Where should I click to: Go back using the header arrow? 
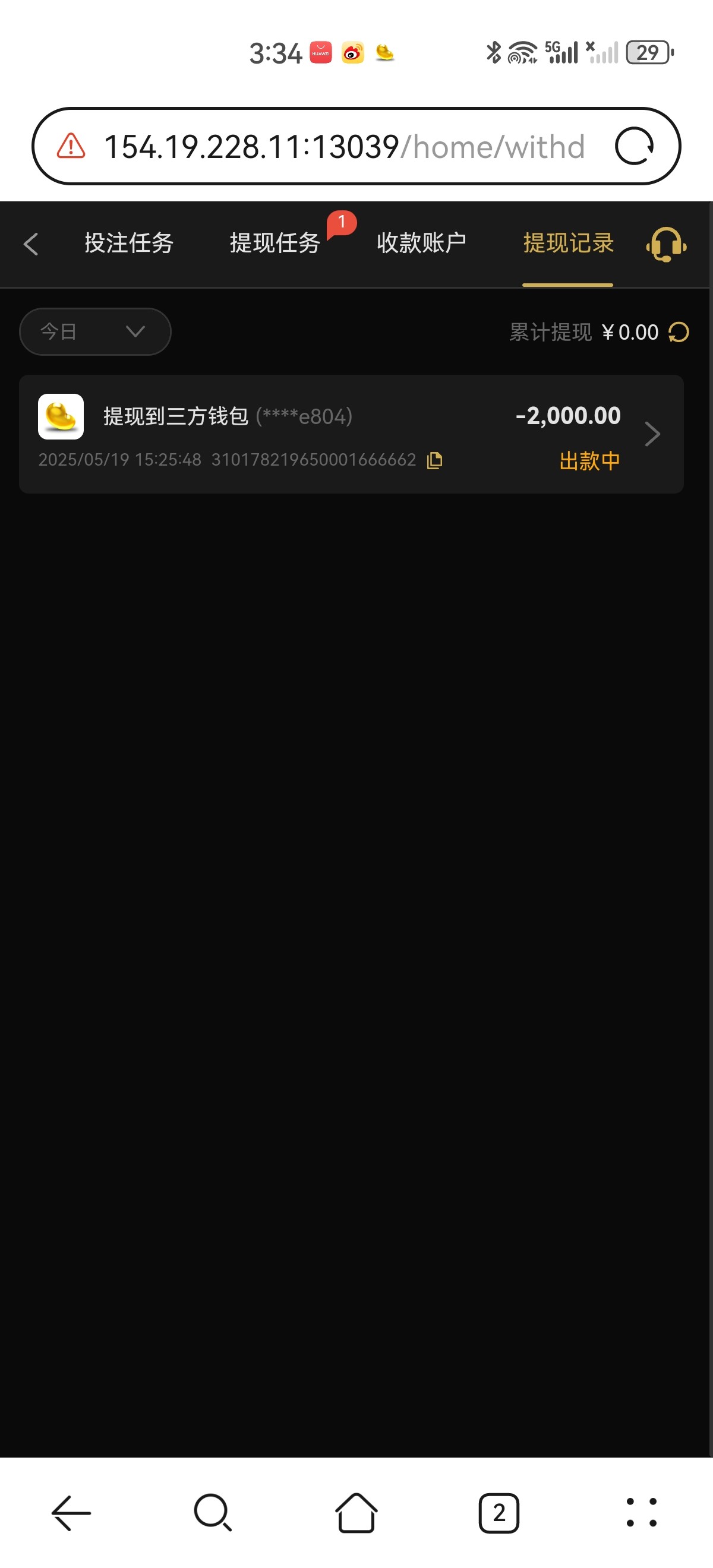point(31,244)
